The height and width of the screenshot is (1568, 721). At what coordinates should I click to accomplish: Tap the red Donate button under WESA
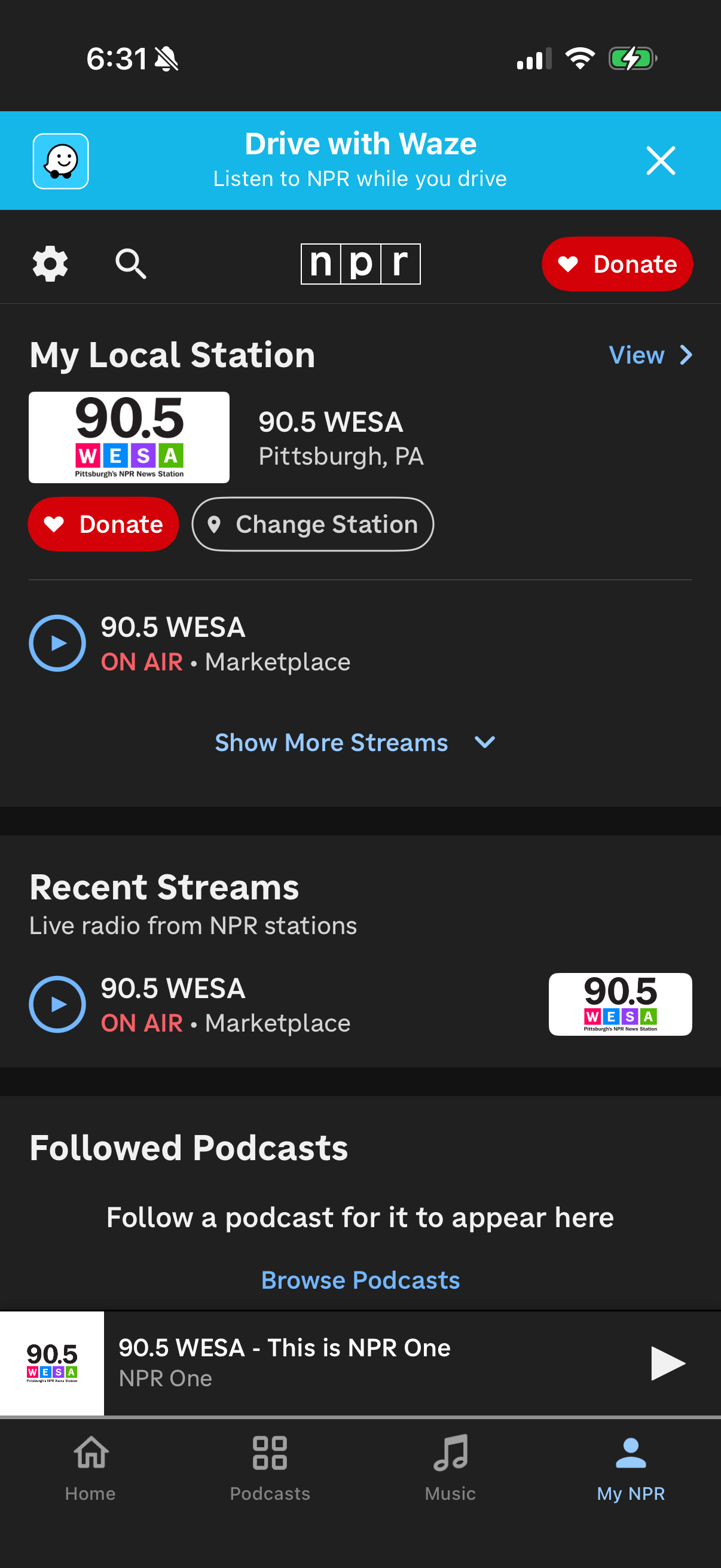click(103, 524)
